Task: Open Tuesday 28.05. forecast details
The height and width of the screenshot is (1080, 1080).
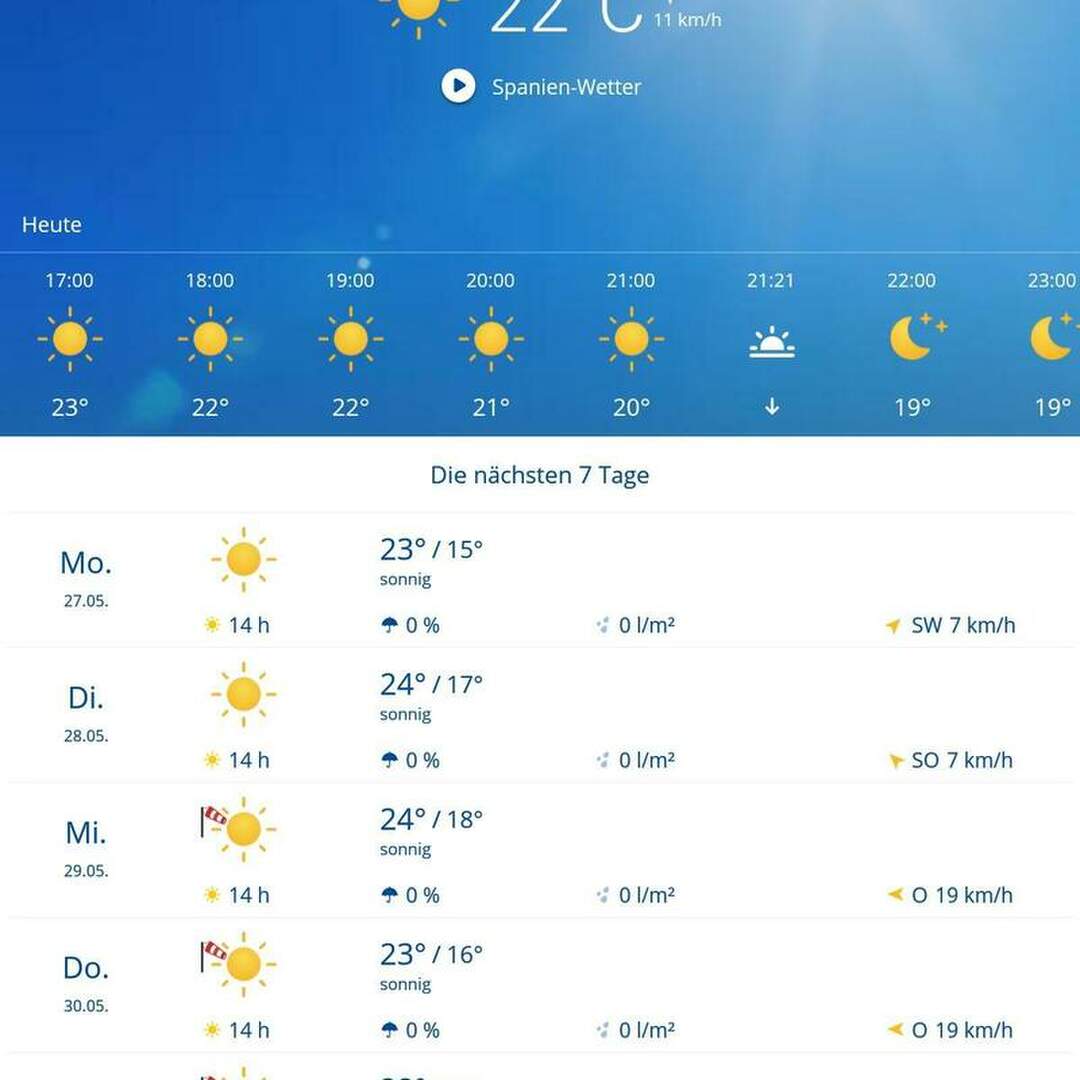Action: (x=540, y=716)
